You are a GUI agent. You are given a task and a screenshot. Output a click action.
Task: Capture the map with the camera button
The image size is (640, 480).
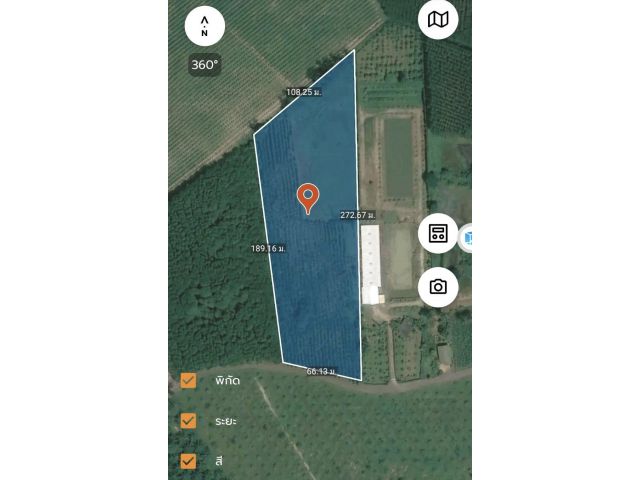pos(438,287)
